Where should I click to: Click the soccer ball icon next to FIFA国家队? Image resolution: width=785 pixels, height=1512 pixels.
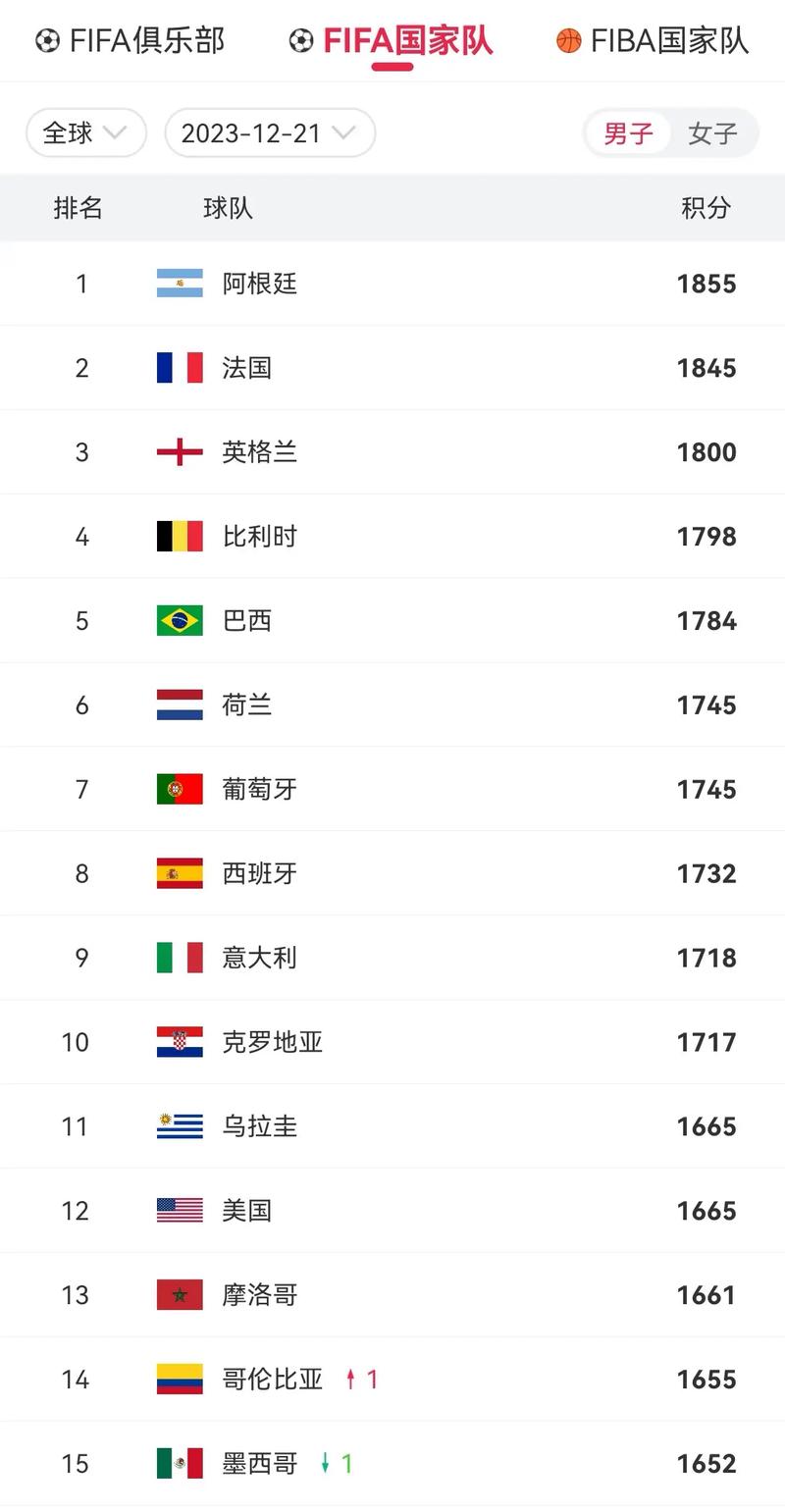[x=300, y=41]
